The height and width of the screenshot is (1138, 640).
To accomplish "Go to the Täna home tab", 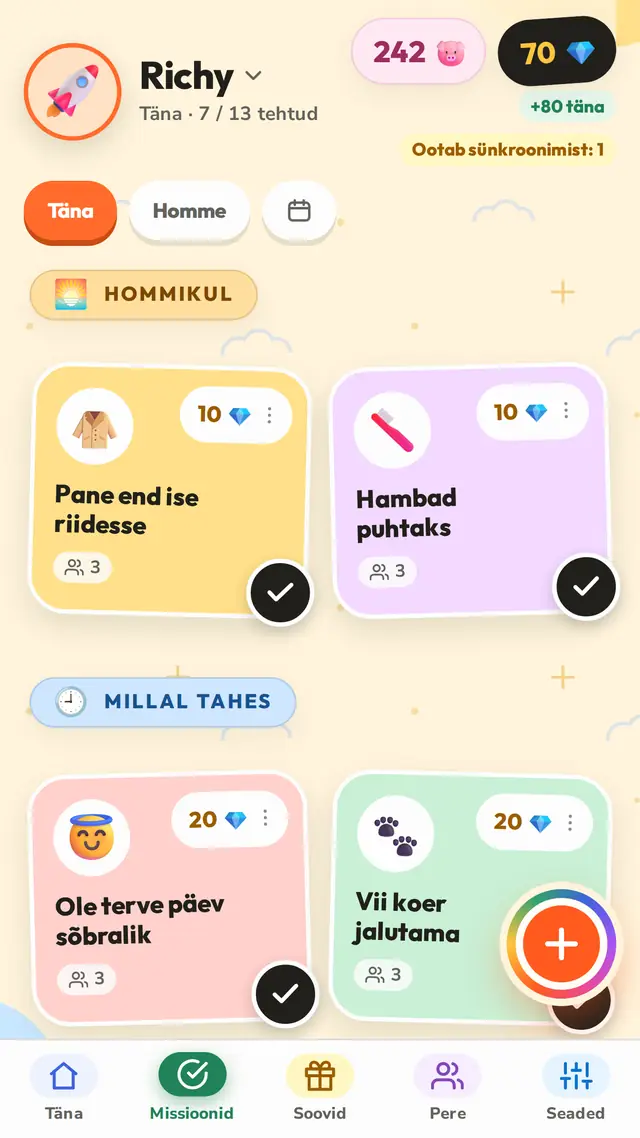I will [x=64, y=1087].
